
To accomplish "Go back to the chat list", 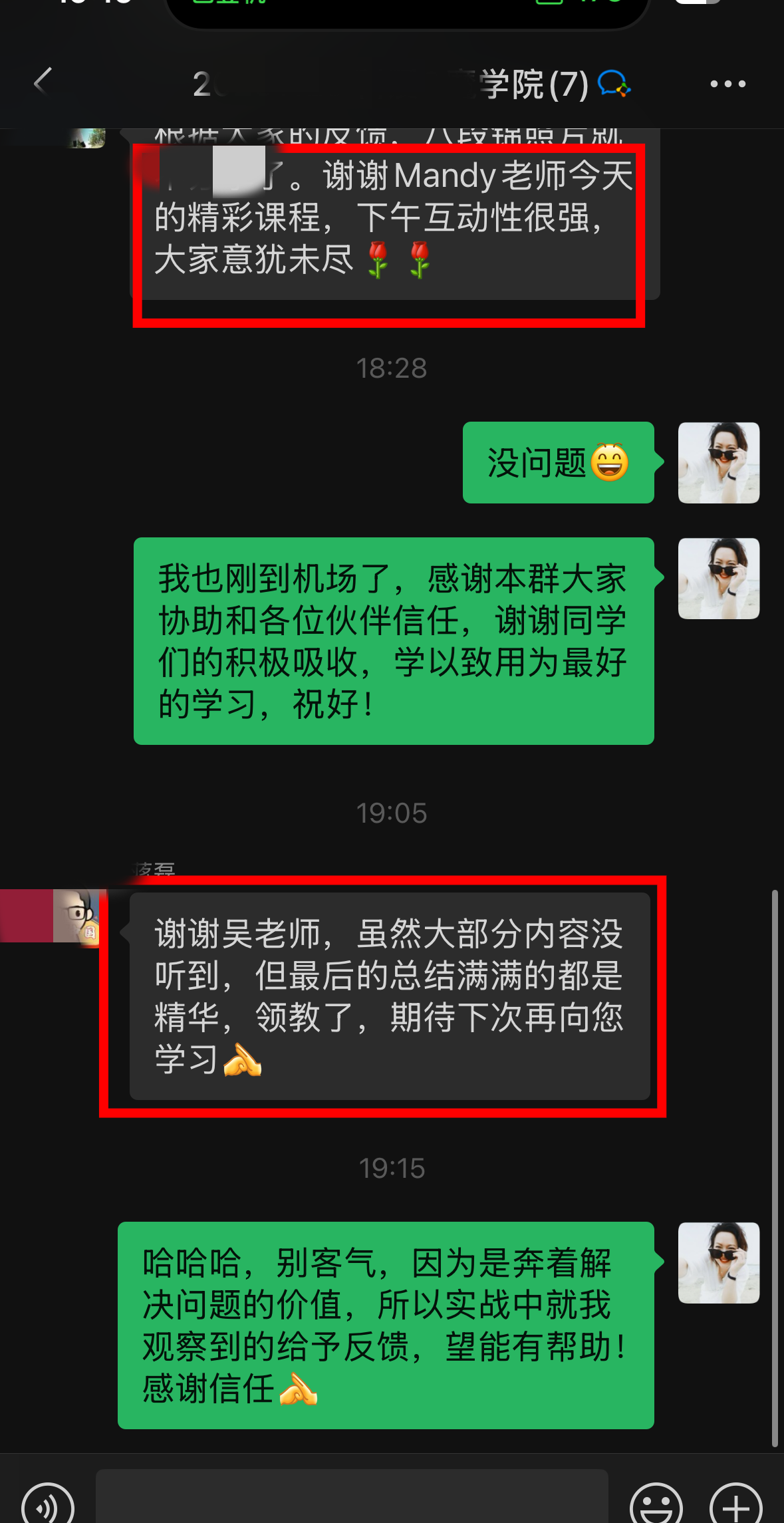I will 43,82.
